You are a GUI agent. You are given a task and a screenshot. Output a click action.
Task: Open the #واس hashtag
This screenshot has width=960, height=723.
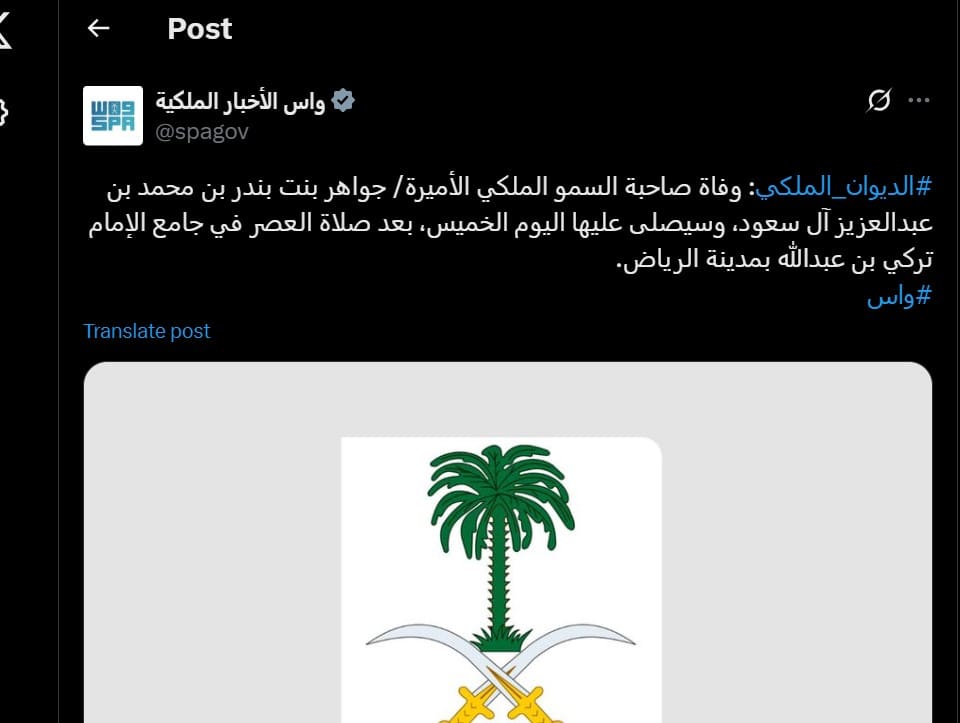tap(900, 296)
